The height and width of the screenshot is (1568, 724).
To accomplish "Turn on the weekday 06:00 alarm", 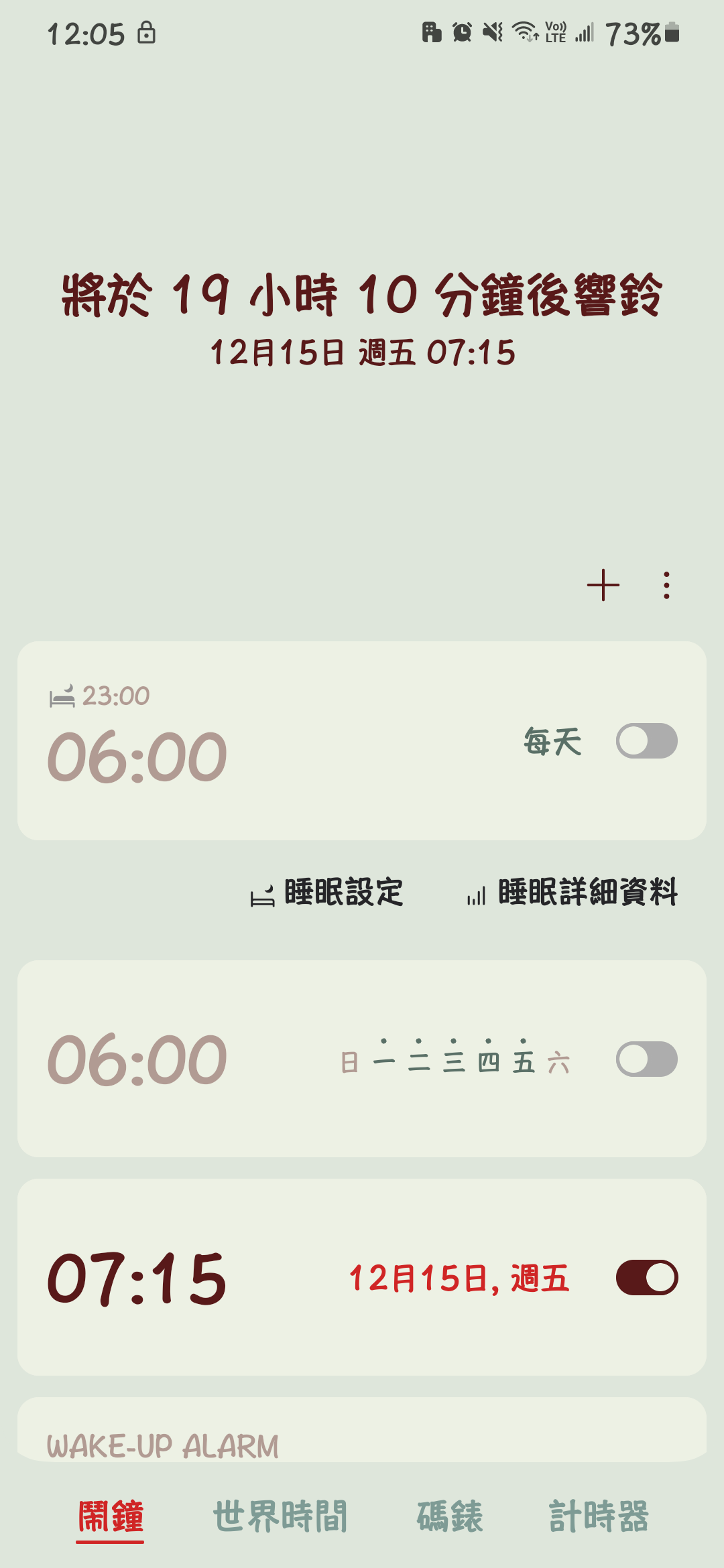I will 646,1059.
